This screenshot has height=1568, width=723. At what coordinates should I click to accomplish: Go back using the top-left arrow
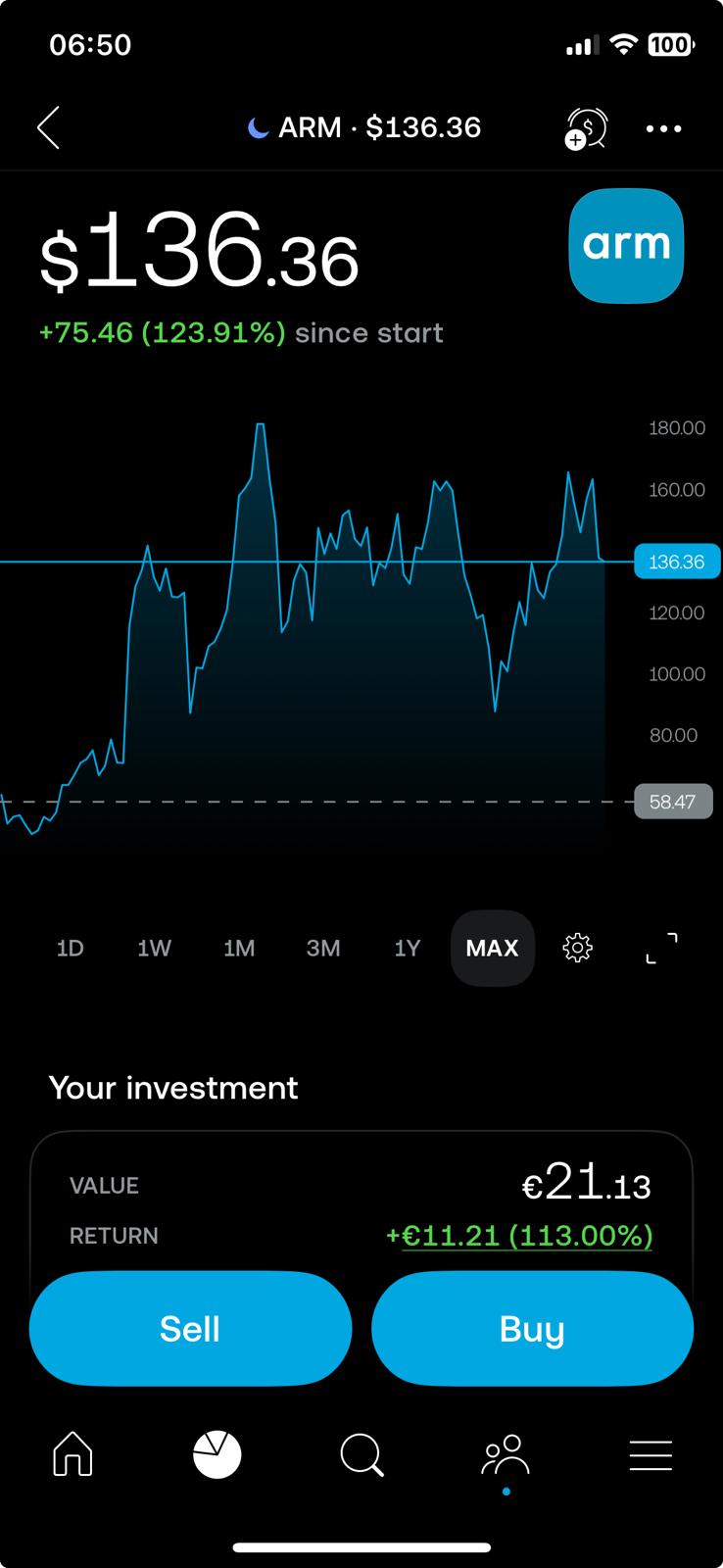click(48, 127)
